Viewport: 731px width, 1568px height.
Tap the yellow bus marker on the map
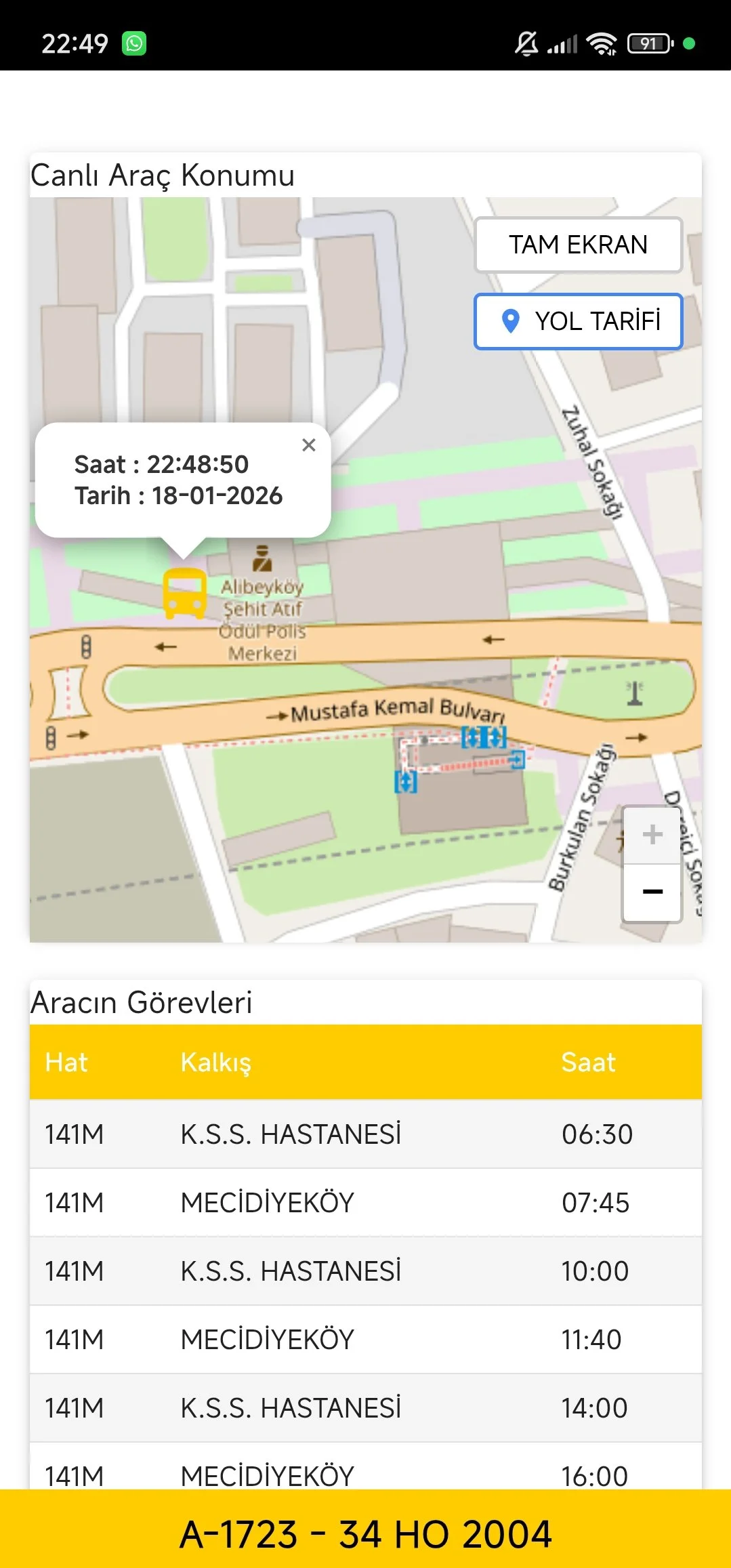(184, 593)
